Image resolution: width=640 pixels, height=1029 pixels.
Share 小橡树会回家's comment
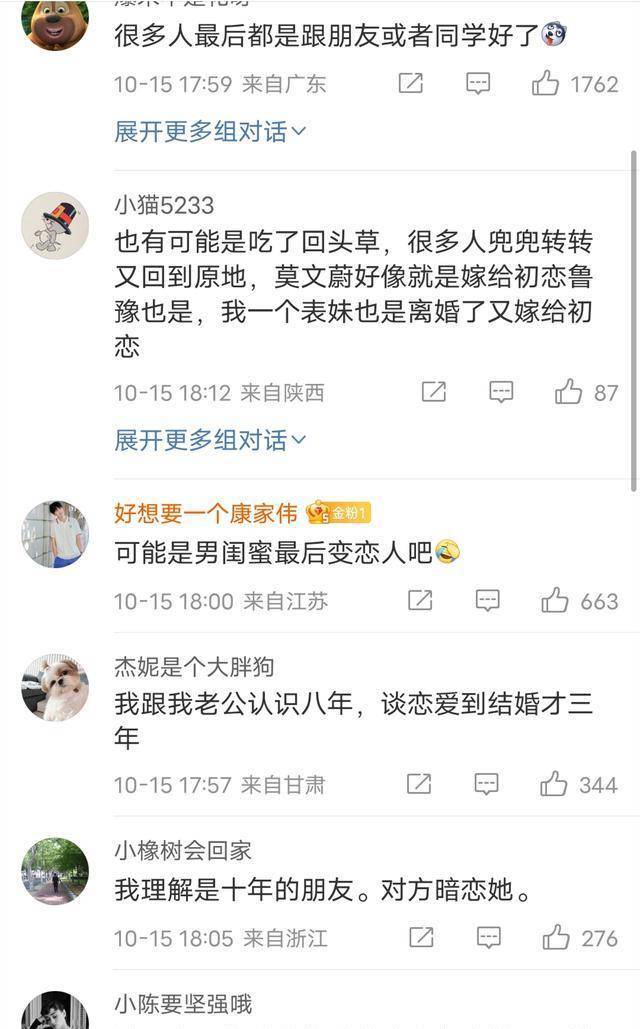pos(421,938)
